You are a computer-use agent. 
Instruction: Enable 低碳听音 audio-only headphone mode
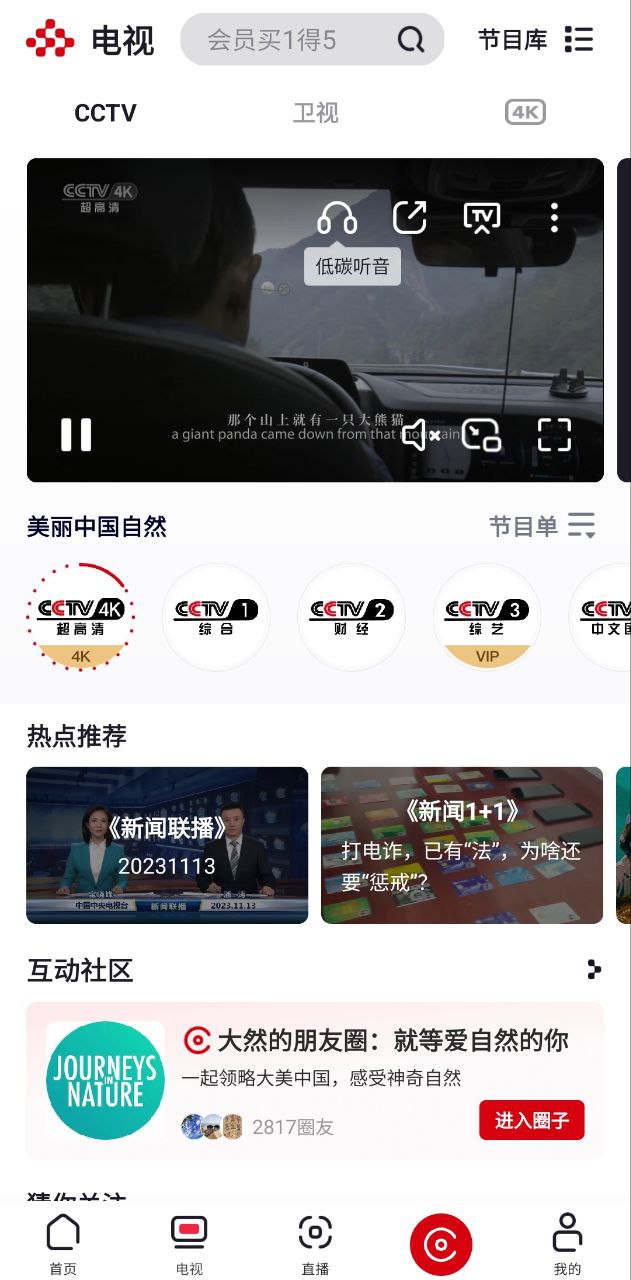point(337,218)
